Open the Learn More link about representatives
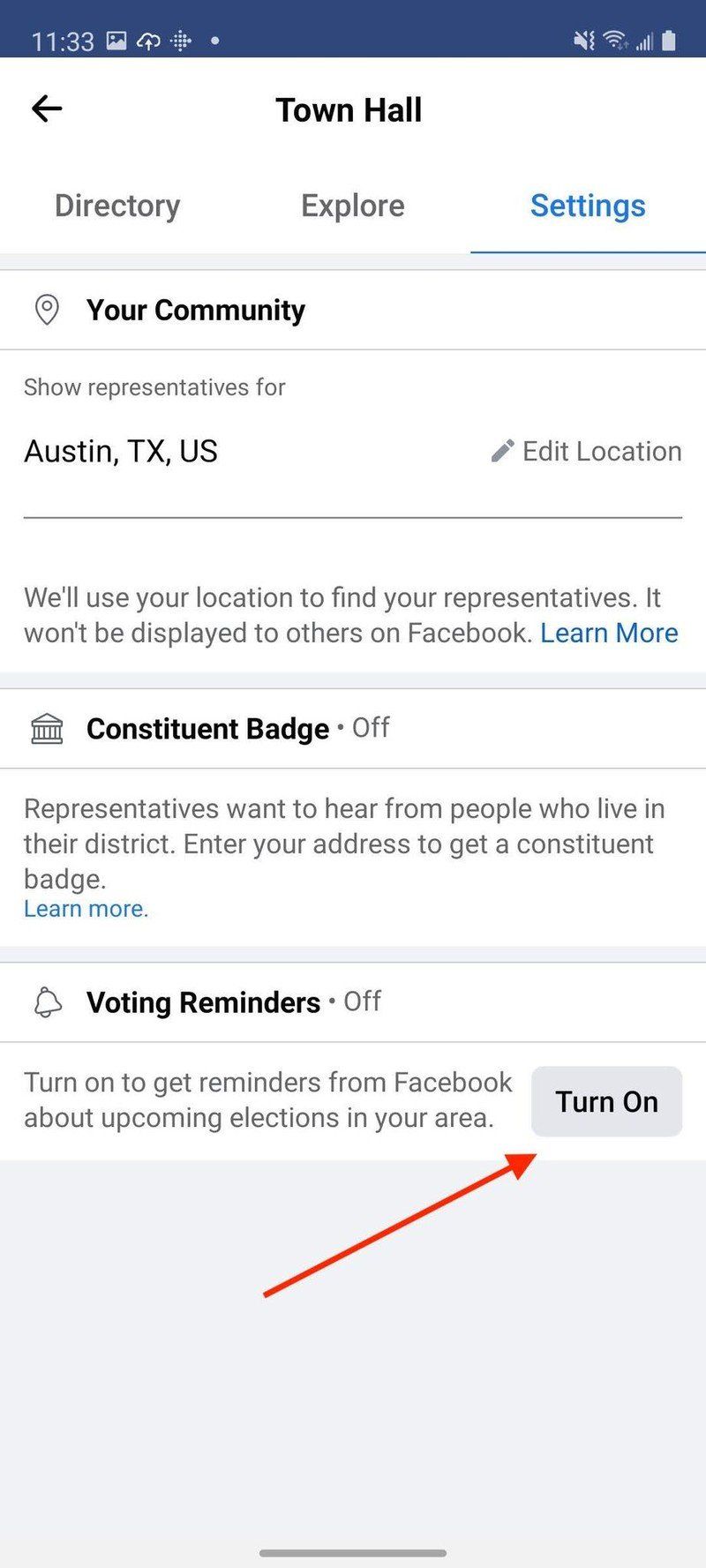706x1568 pixels. coord(610,632)
